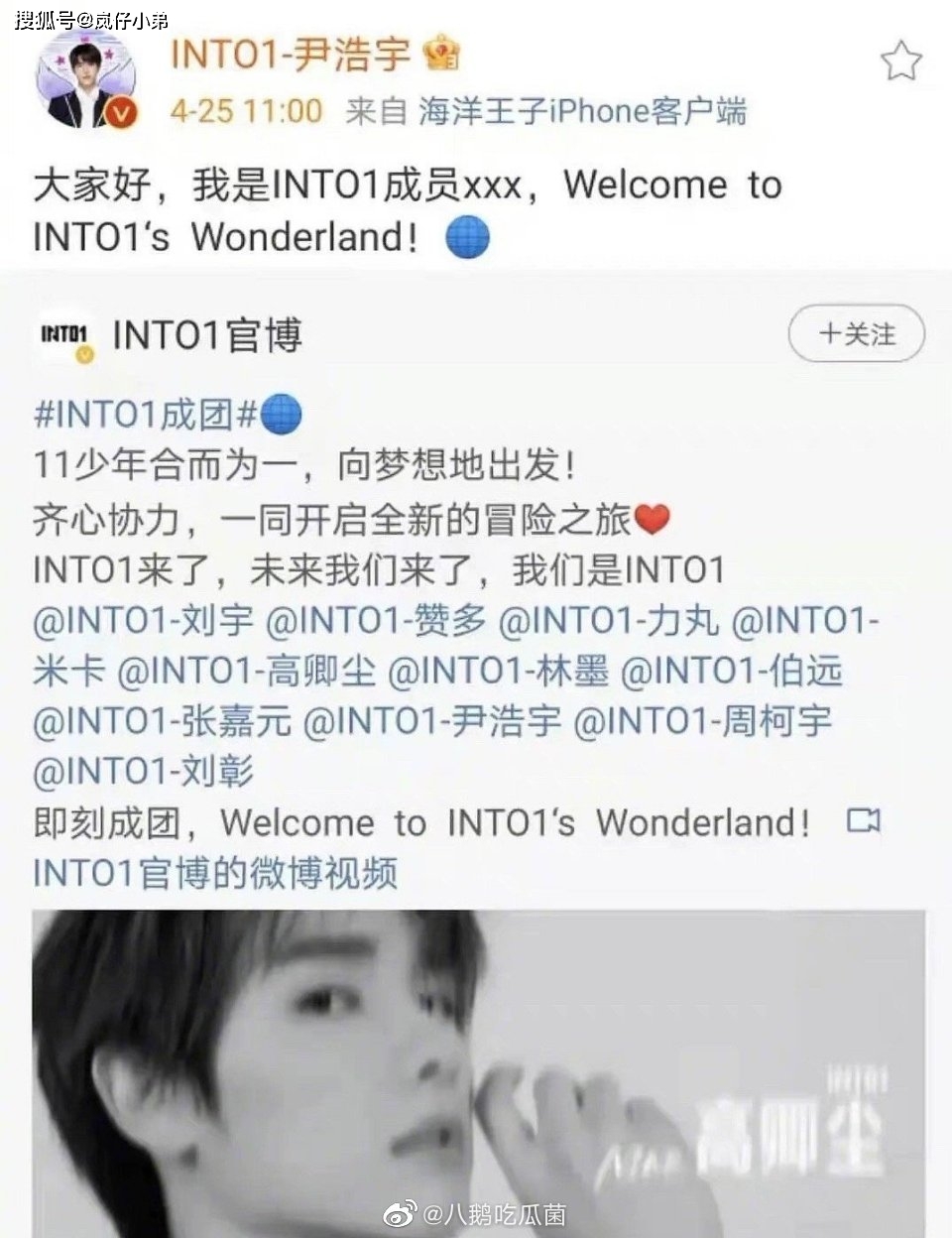Tap the @INTO1-刘彰 mention
Screen dimensions: 952x1238
pos(144,772)
